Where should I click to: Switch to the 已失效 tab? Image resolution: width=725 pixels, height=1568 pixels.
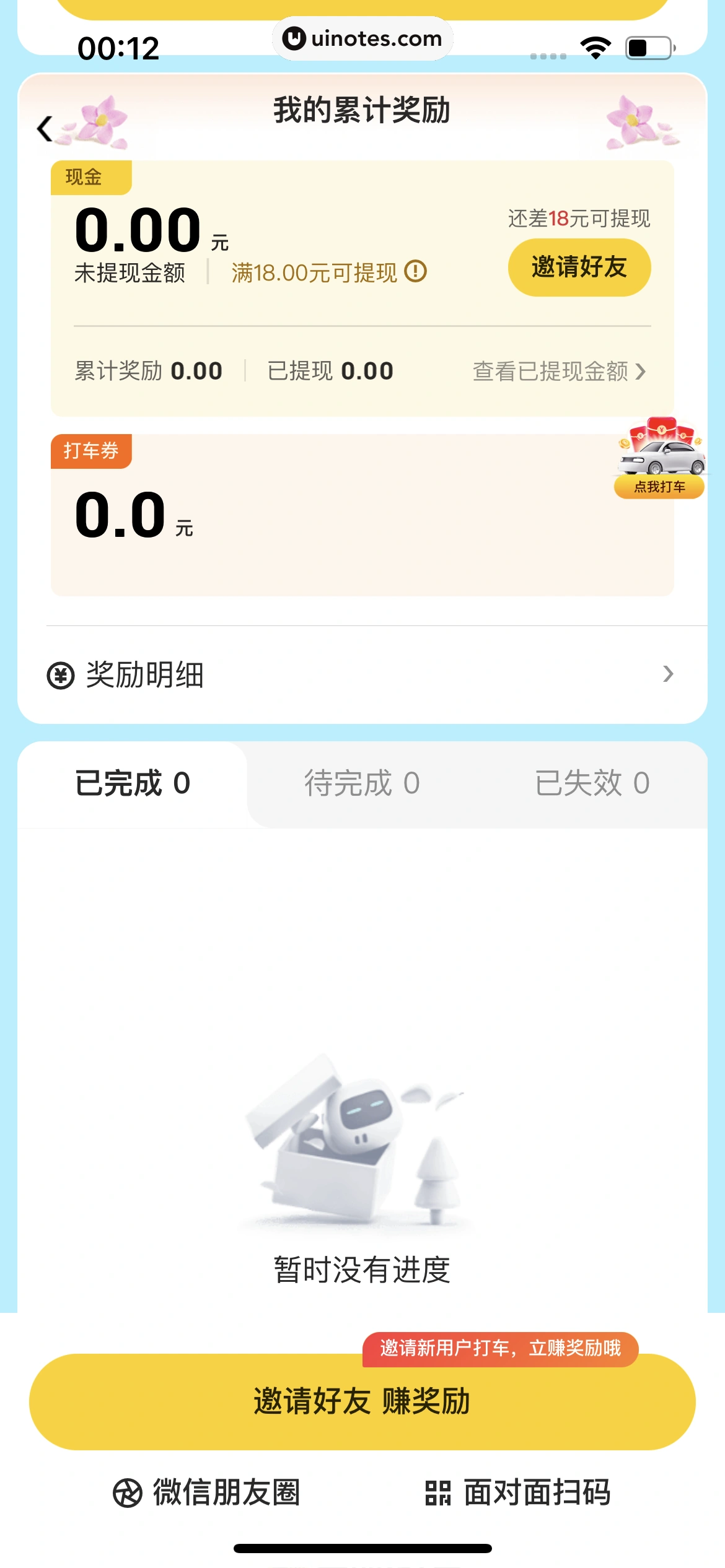(x=592, y=783)
